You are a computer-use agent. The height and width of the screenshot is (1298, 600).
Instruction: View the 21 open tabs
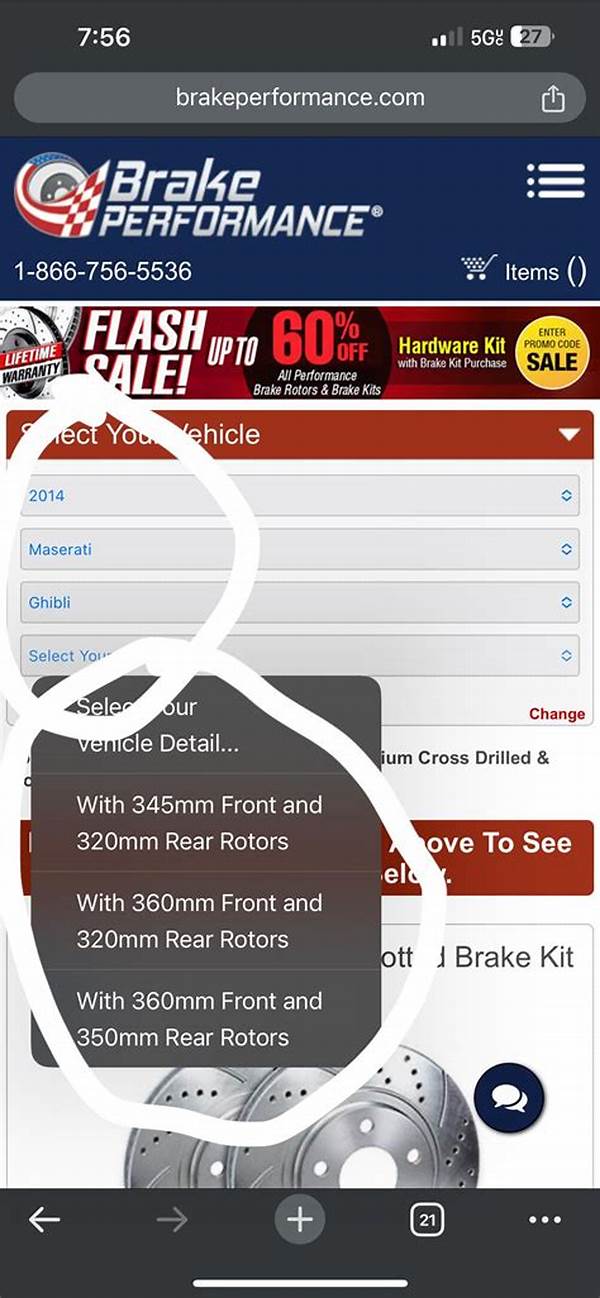click(427, 1219)
